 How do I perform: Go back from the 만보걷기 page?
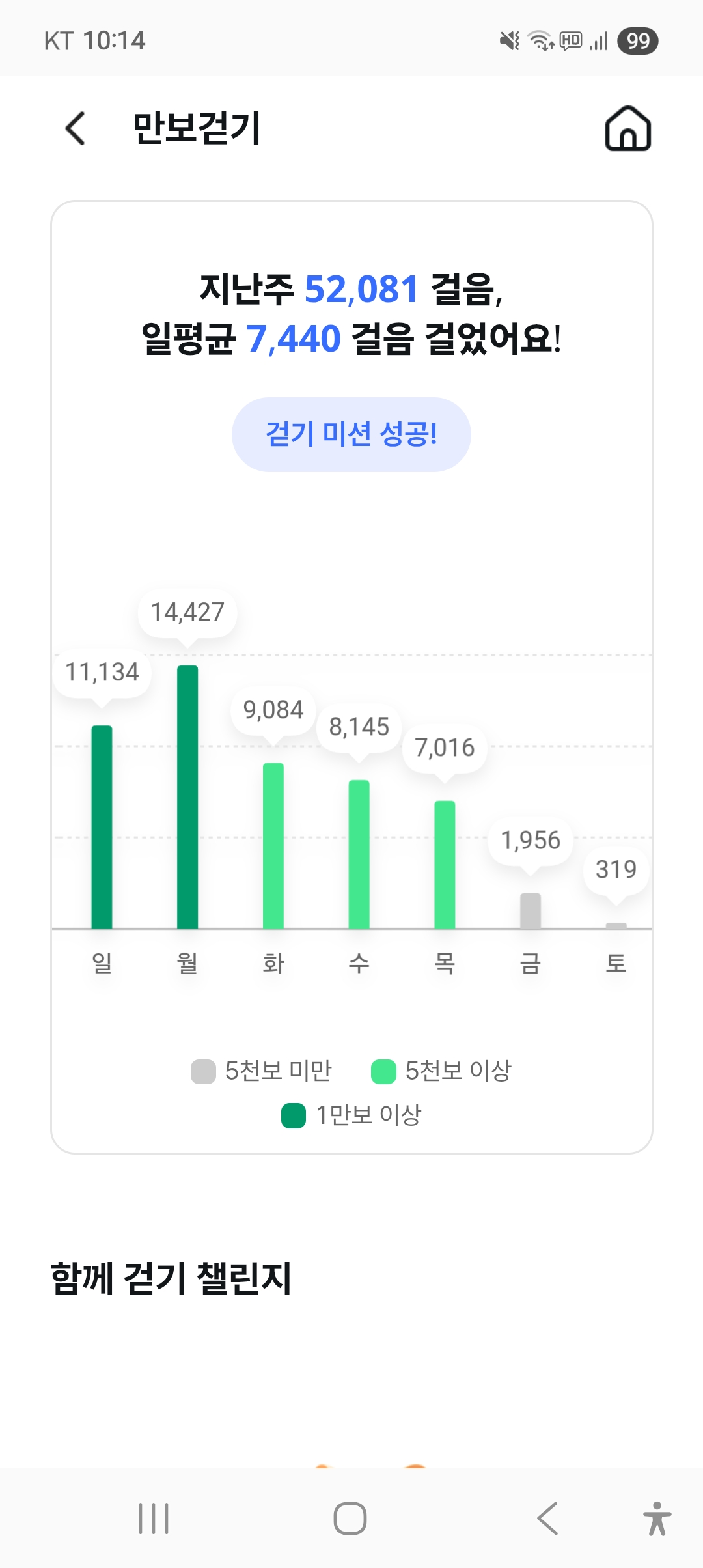point(76,128)
